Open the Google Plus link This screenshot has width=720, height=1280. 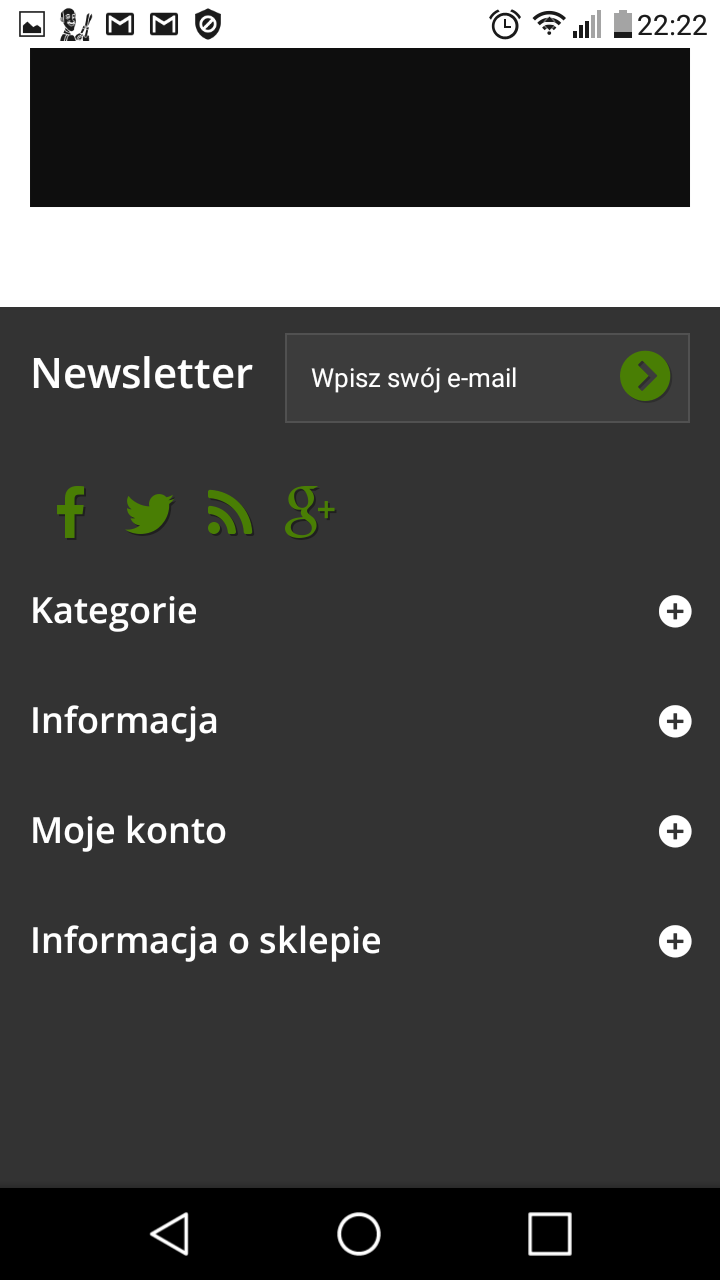tap(309, 513)
